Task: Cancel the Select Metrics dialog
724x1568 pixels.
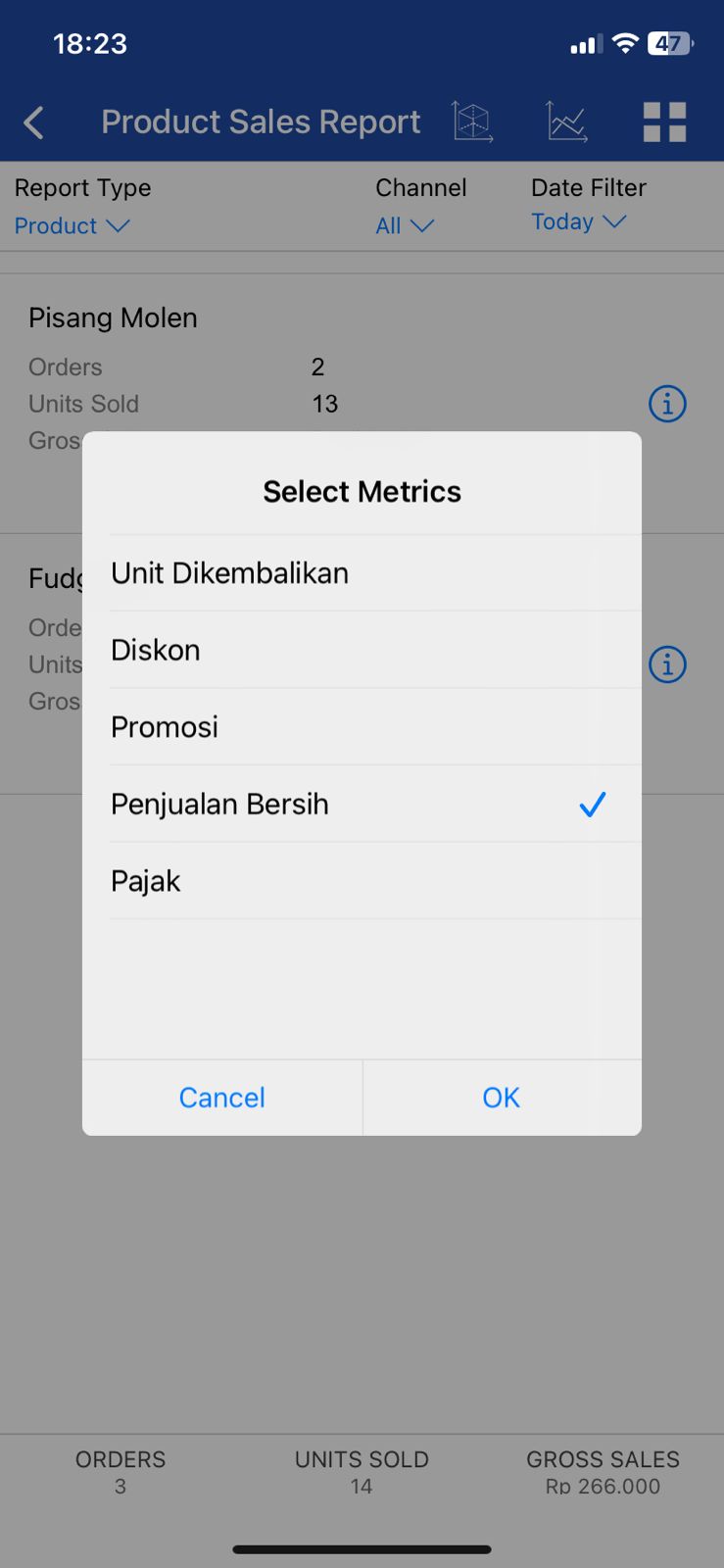Action: coord(222,1098)
